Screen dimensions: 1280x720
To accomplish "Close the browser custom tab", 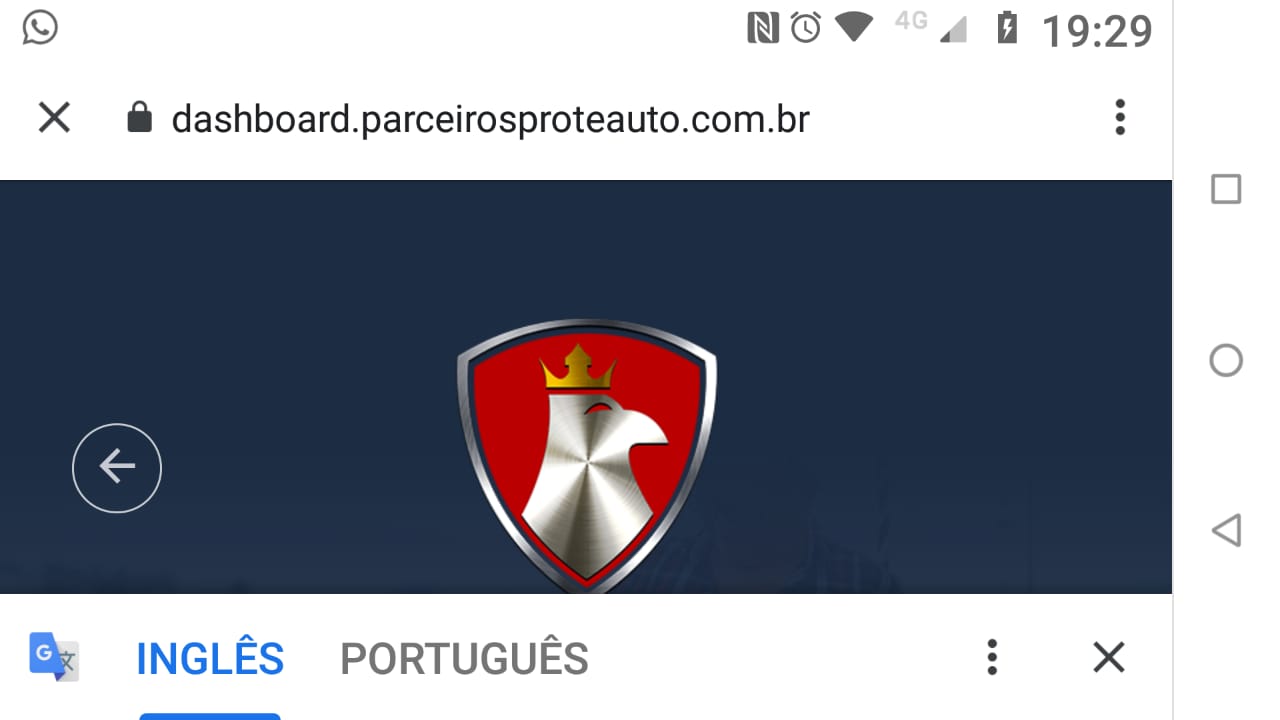I will [x=54, y=118].
